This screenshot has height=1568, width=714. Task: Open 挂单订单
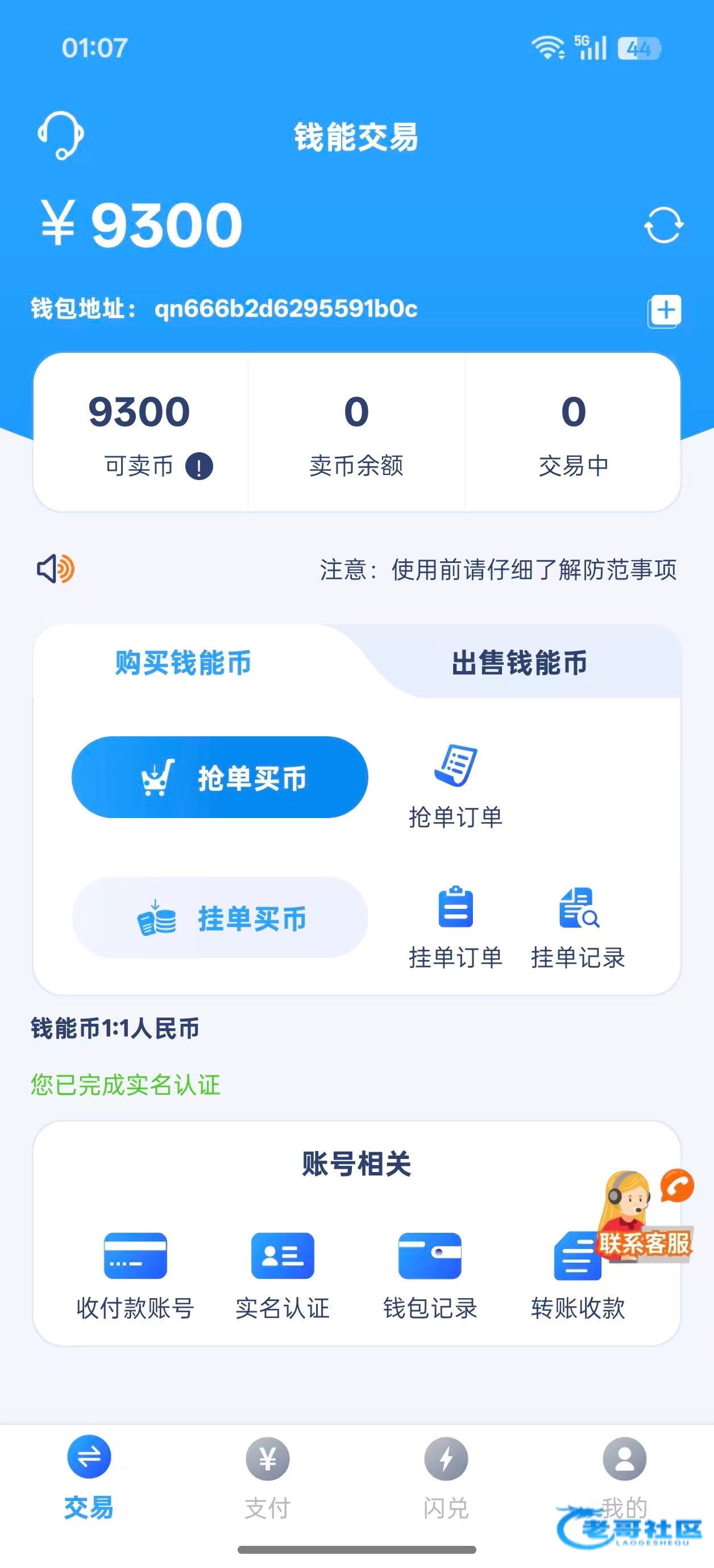pos(456,928)
